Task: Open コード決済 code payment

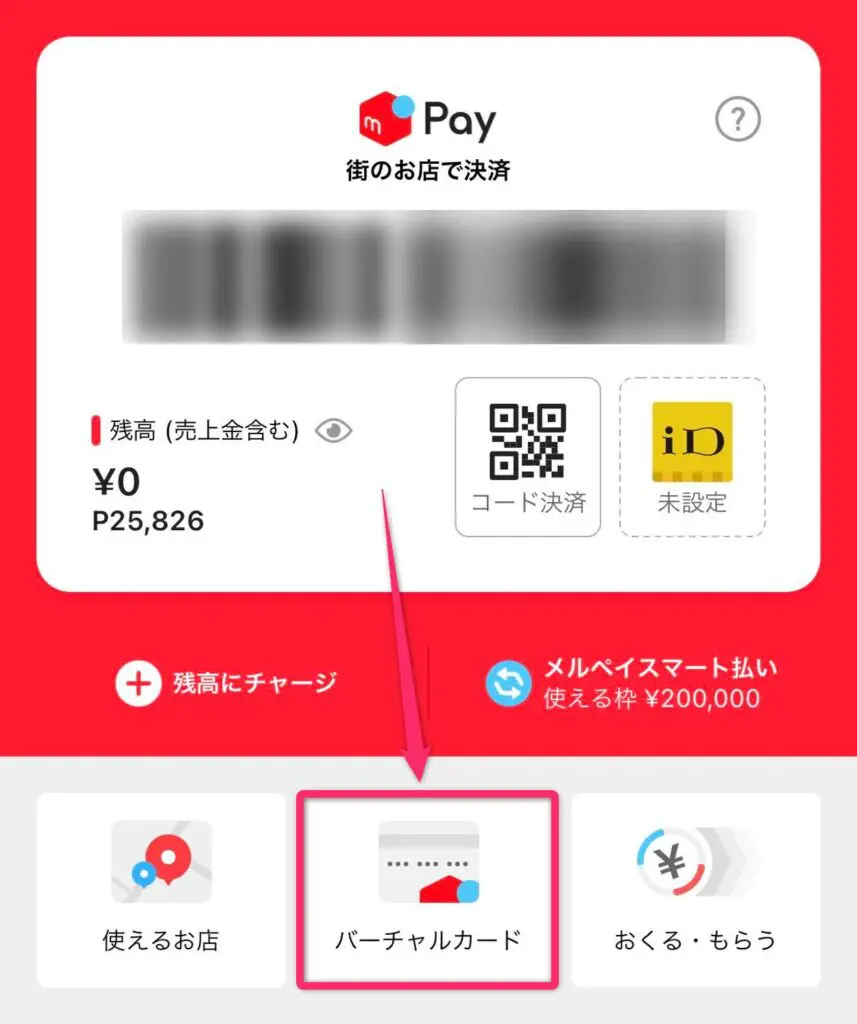Action: click(527, 457)
